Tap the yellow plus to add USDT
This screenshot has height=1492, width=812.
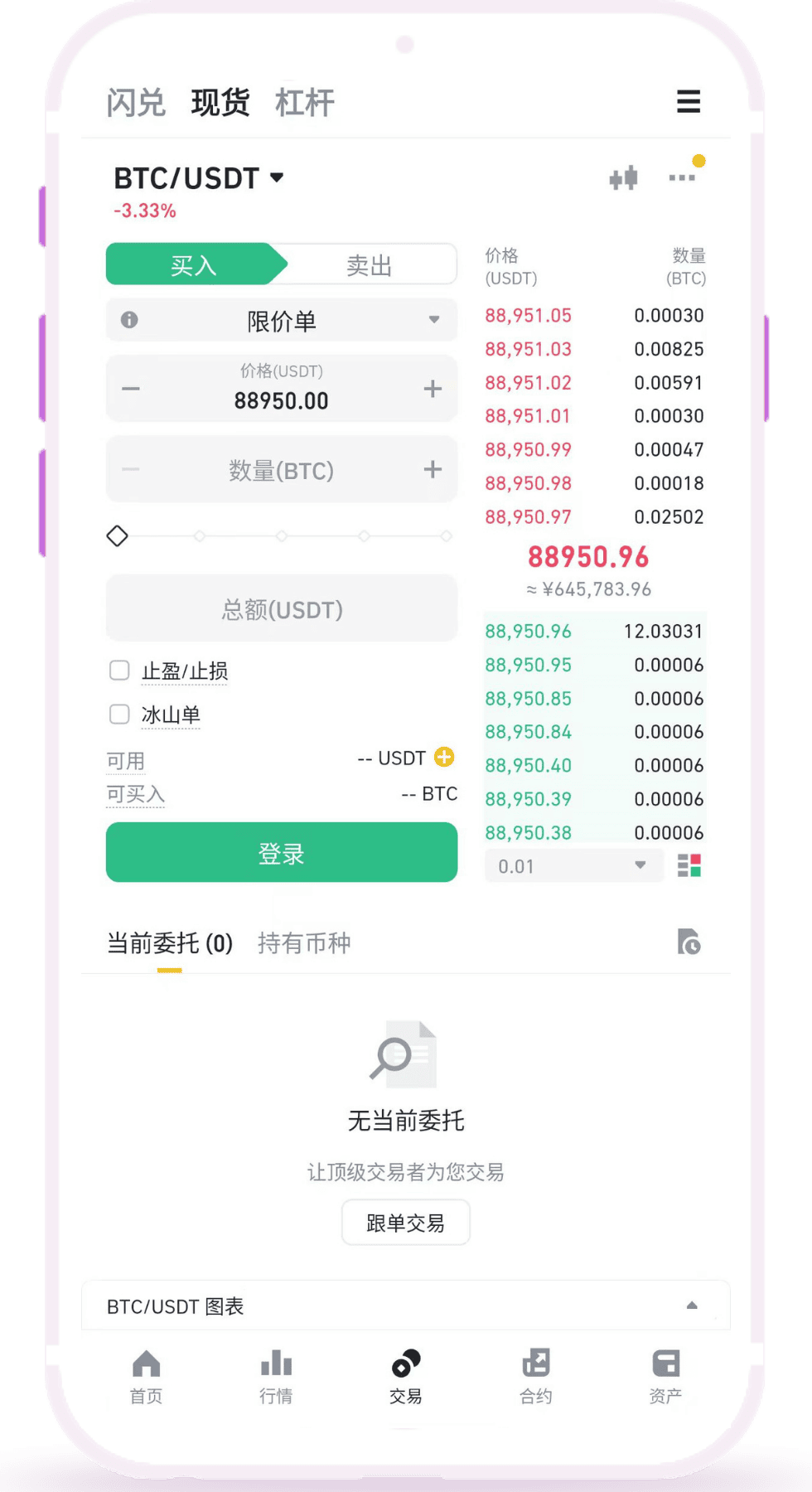coord(444,757)
